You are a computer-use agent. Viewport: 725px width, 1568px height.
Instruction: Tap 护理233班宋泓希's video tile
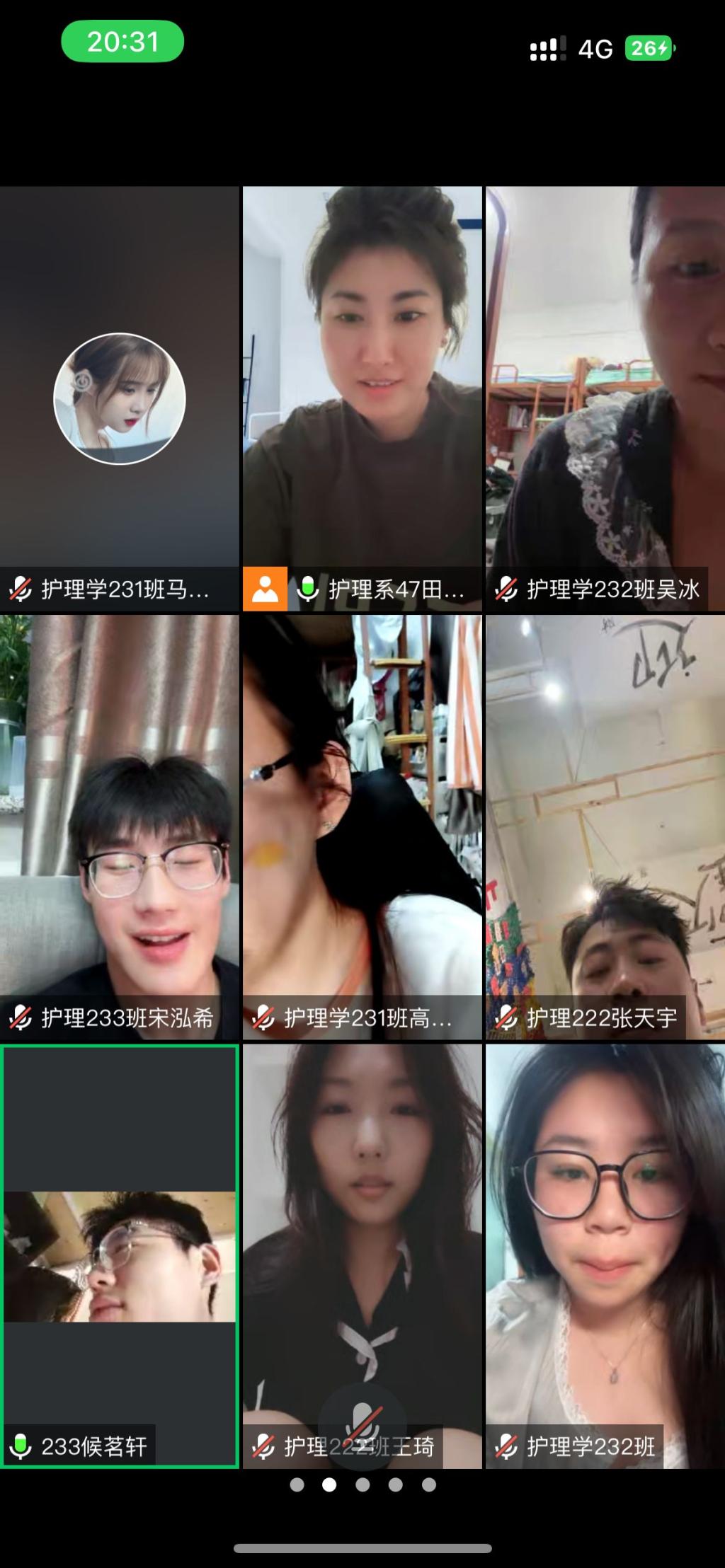coord(119,826)
